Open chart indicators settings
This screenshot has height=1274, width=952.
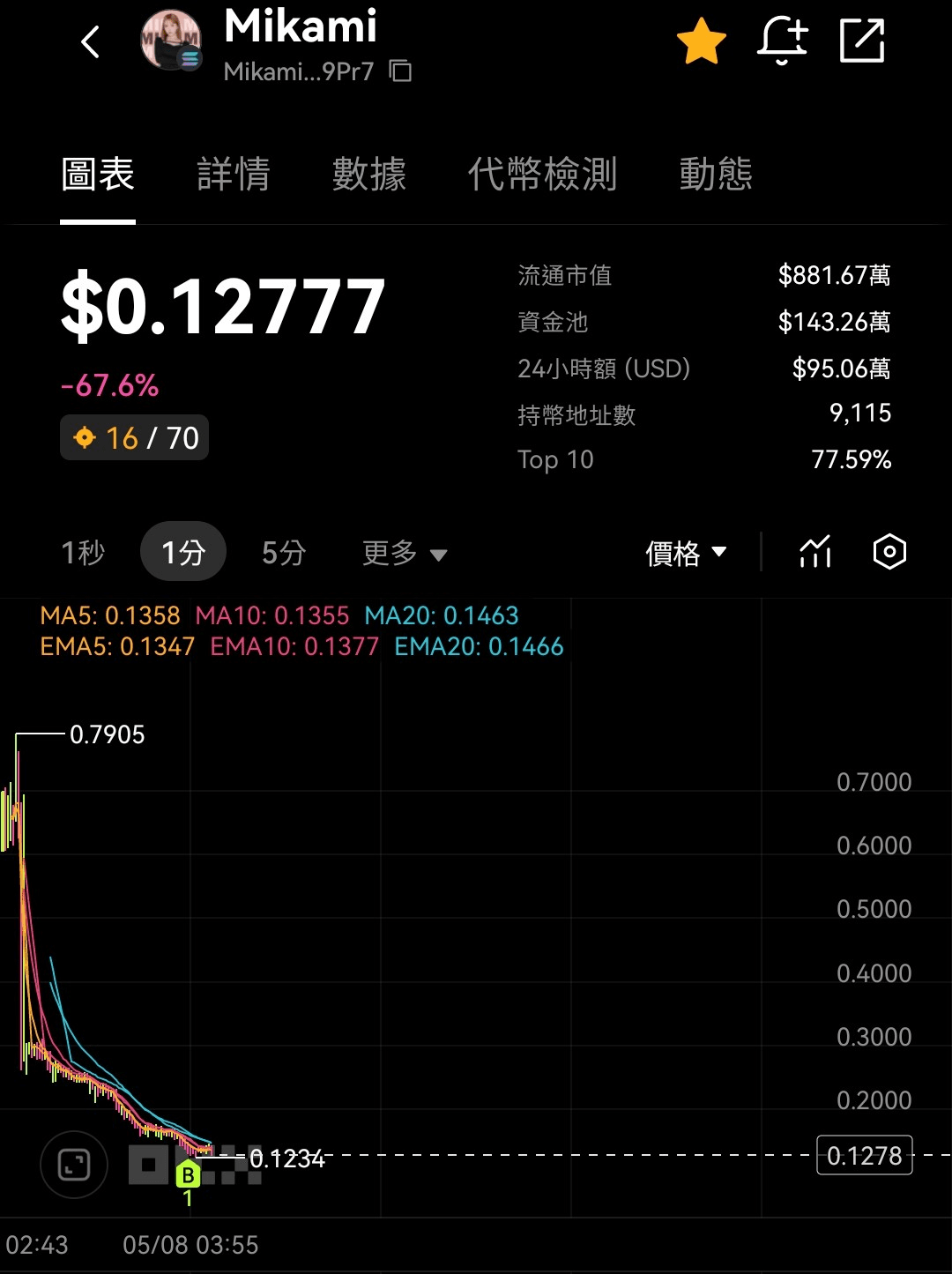(x=815, y=552)
